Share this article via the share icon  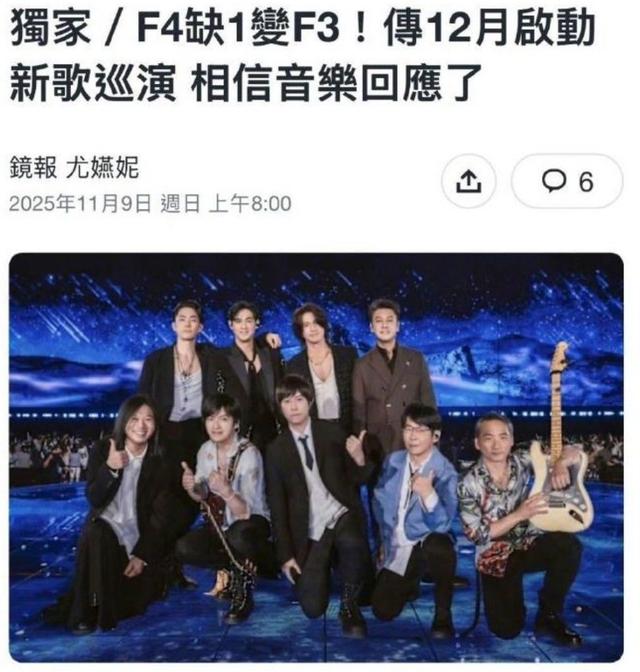469,181
